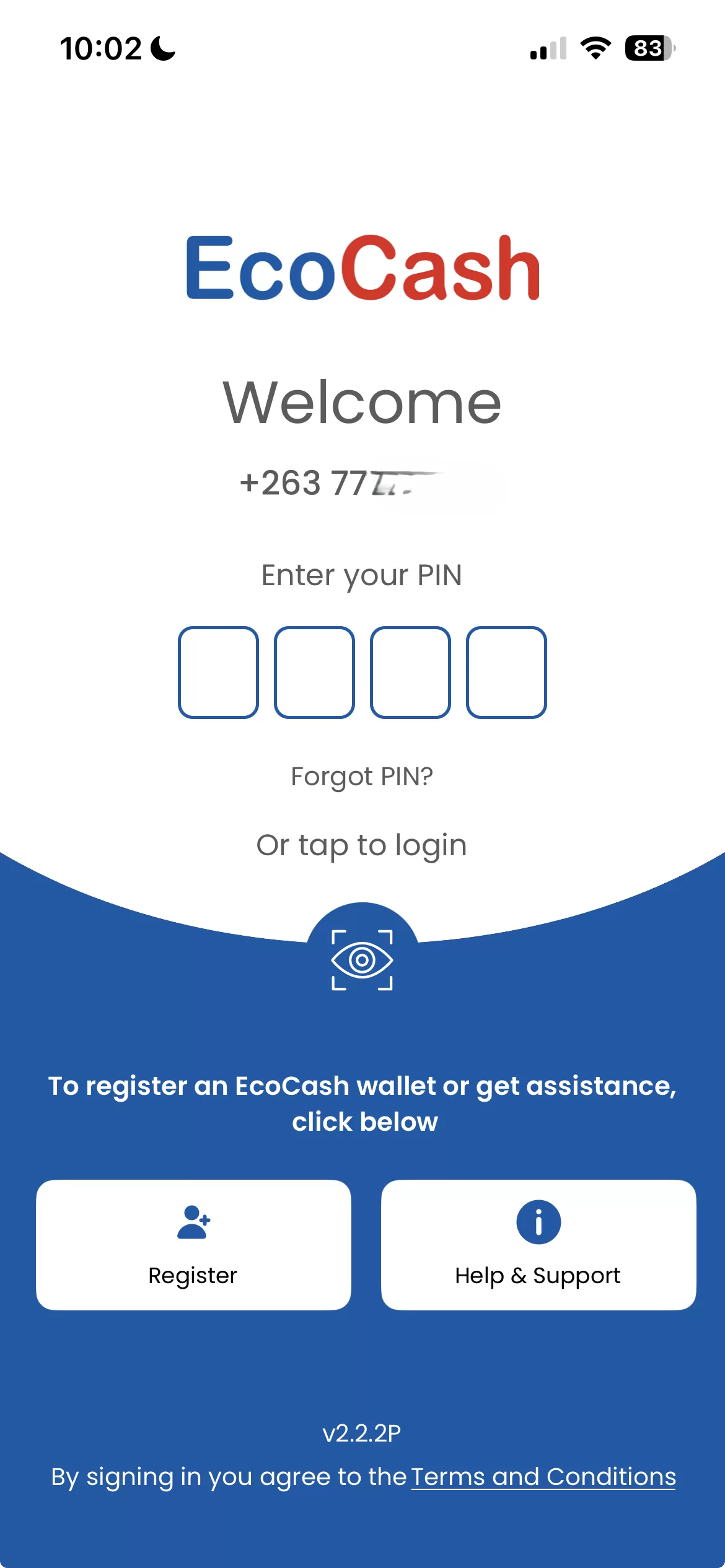The image size is (725, 1568).
Task: Log in with the face scan icon
Action: (362, 960)
